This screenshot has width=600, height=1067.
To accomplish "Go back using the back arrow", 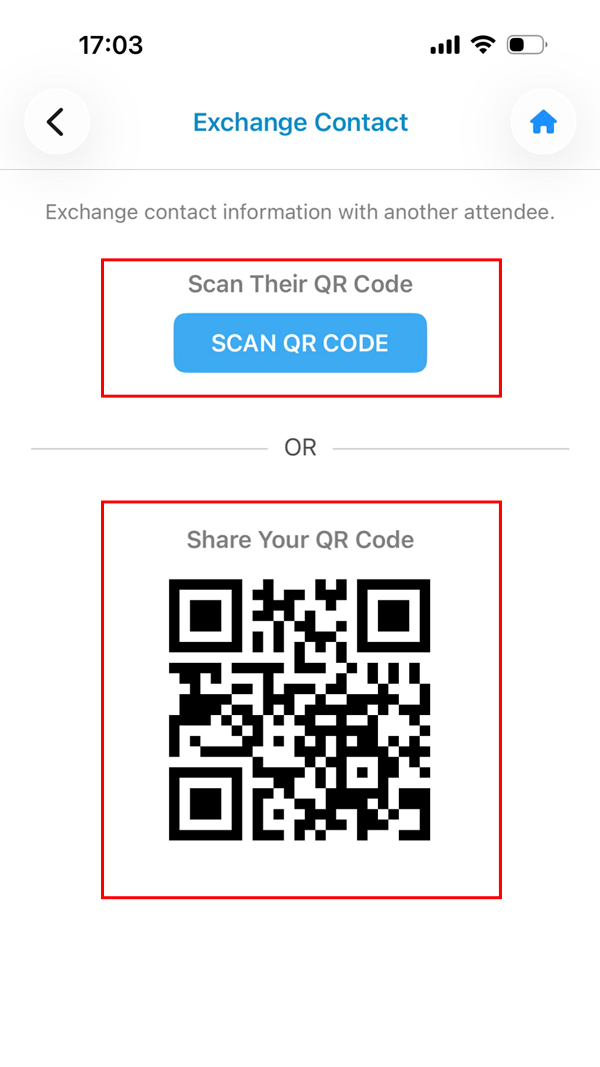I will point(56,122).
